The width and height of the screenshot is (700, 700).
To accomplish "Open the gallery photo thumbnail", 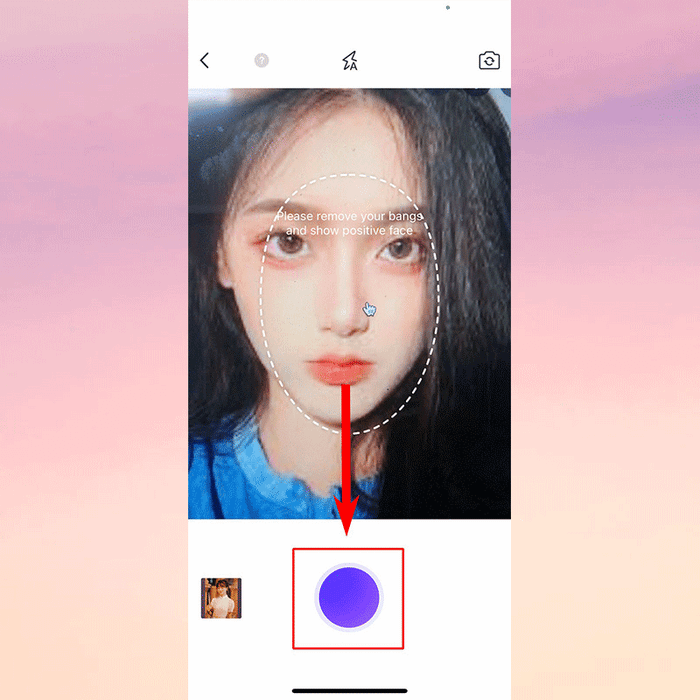I will tap(221, 598).
